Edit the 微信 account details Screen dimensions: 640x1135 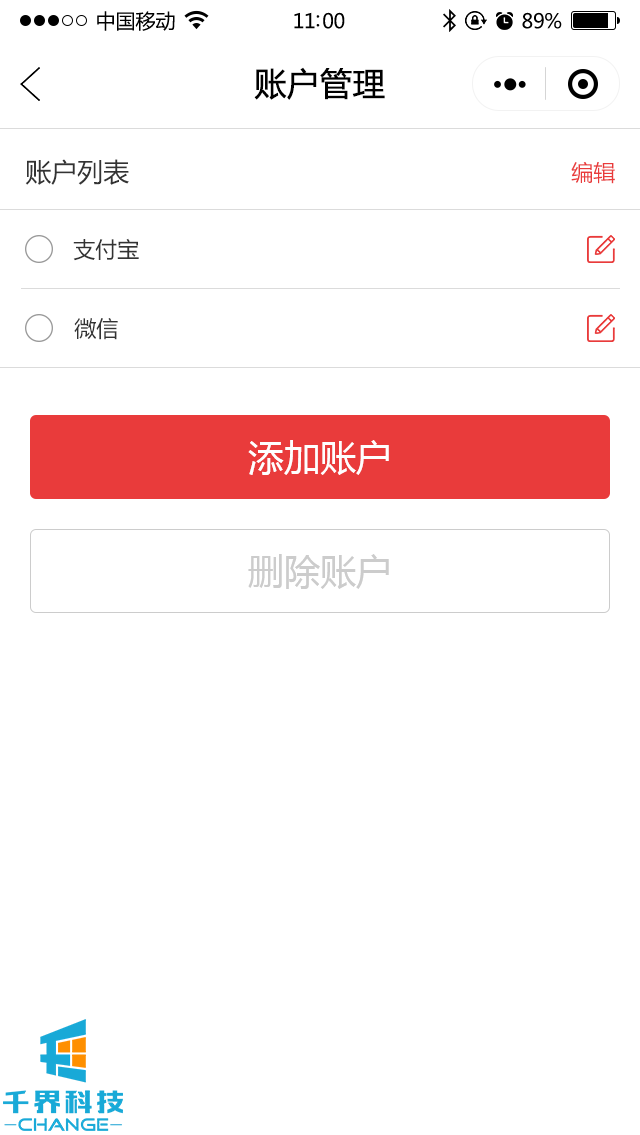[601, 328]
